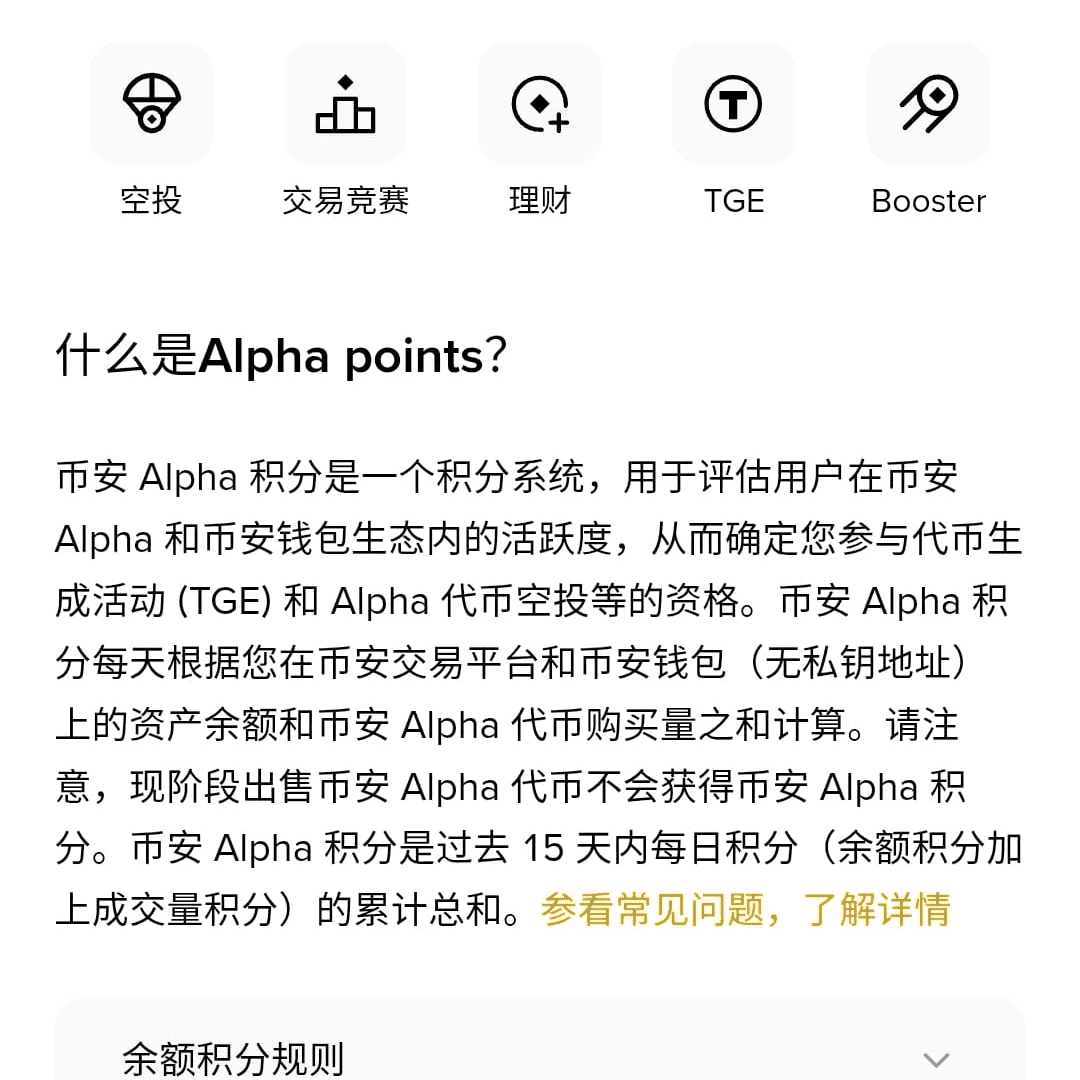Open the 空投 airdrop shortcut

(151, 105)
